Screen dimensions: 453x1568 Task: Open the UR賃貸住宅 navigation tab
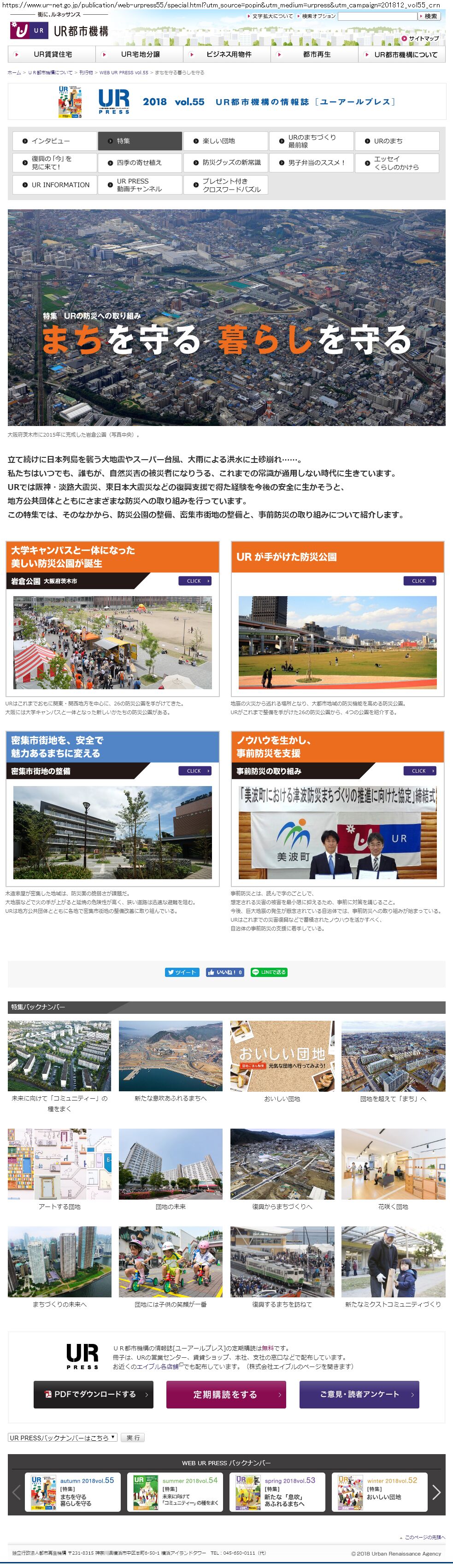coord(52,54)
